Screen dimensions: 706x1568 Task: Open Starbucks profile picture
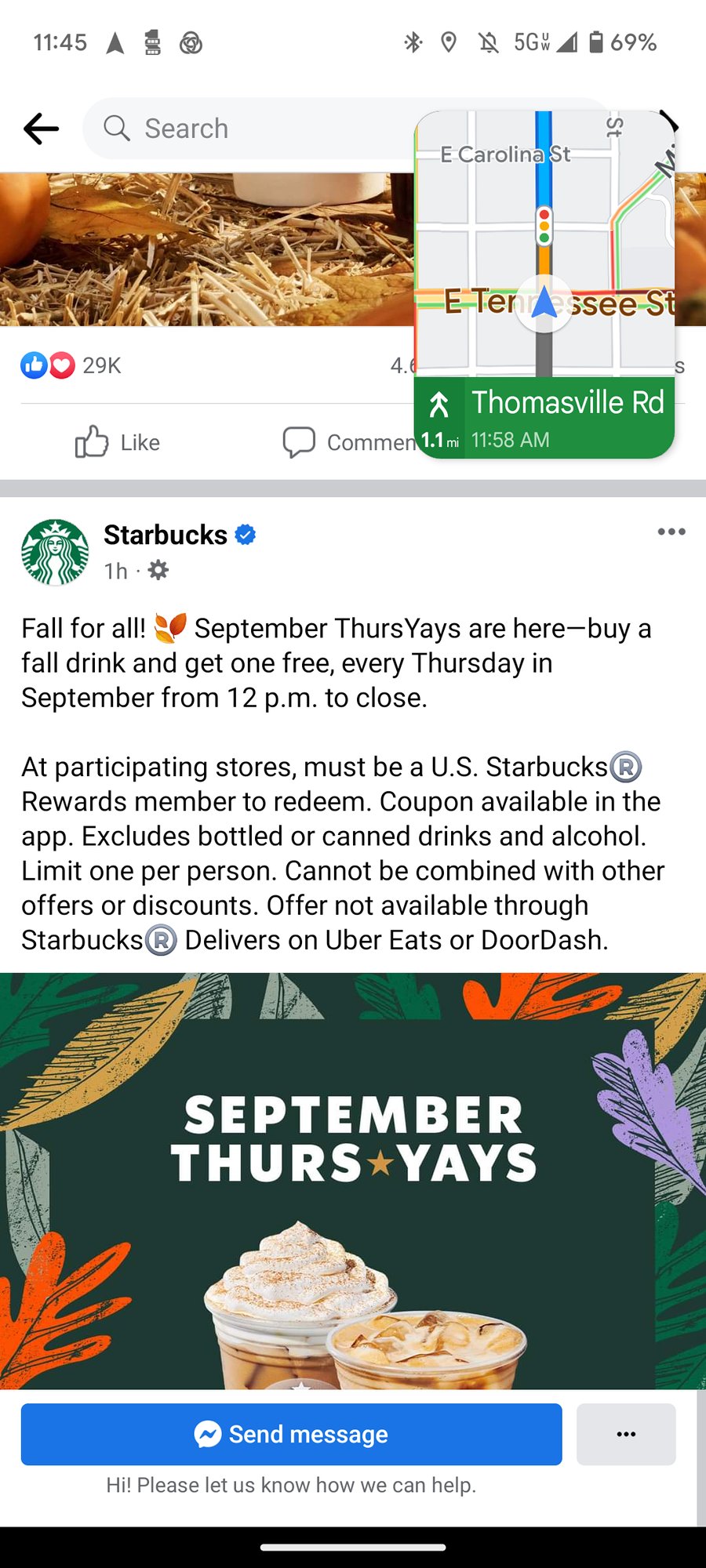coord(55,552)
